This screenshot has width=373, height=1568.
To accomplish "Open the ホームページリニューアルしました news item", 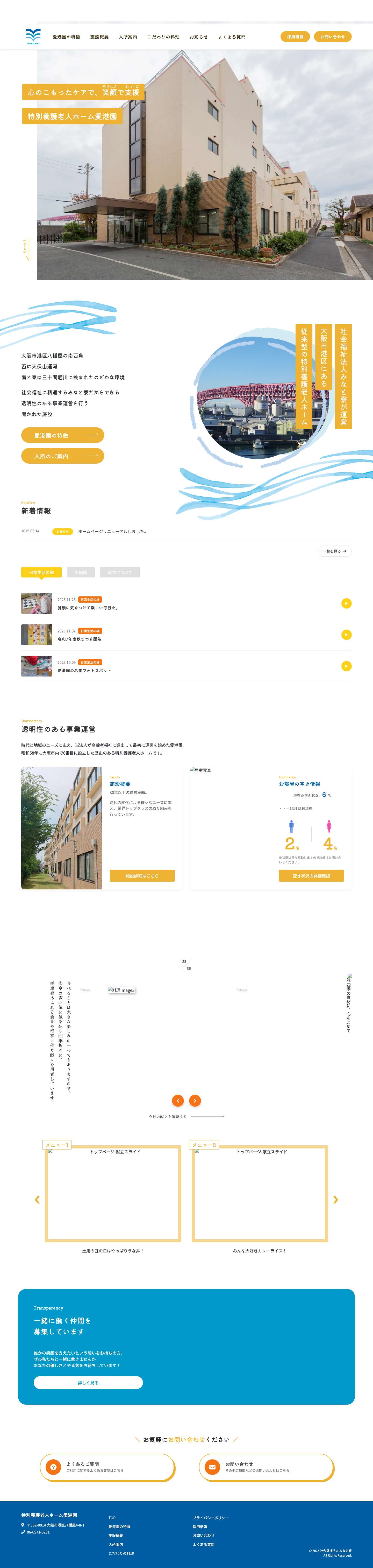I will click(112, 531).
